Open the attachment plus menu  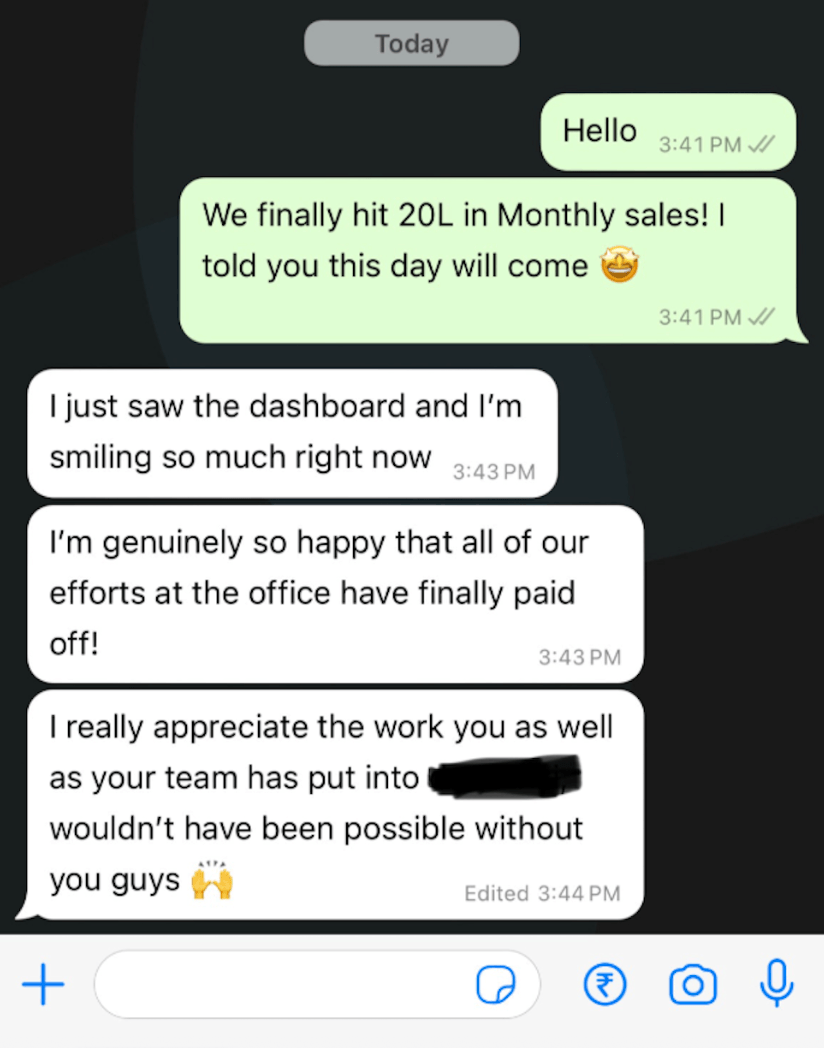pyautogui.click(x=43, y=986)
